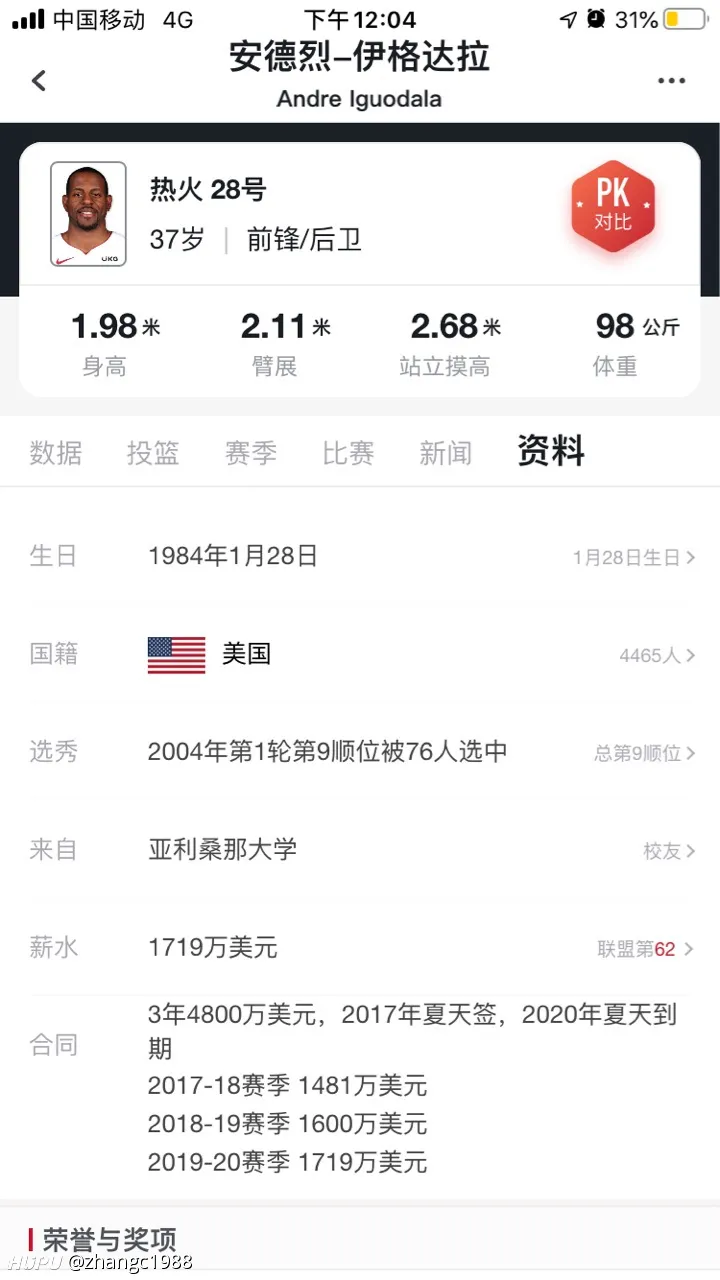Open the 比赛 games tab
720x1280 pixels.
coord(347,452)
